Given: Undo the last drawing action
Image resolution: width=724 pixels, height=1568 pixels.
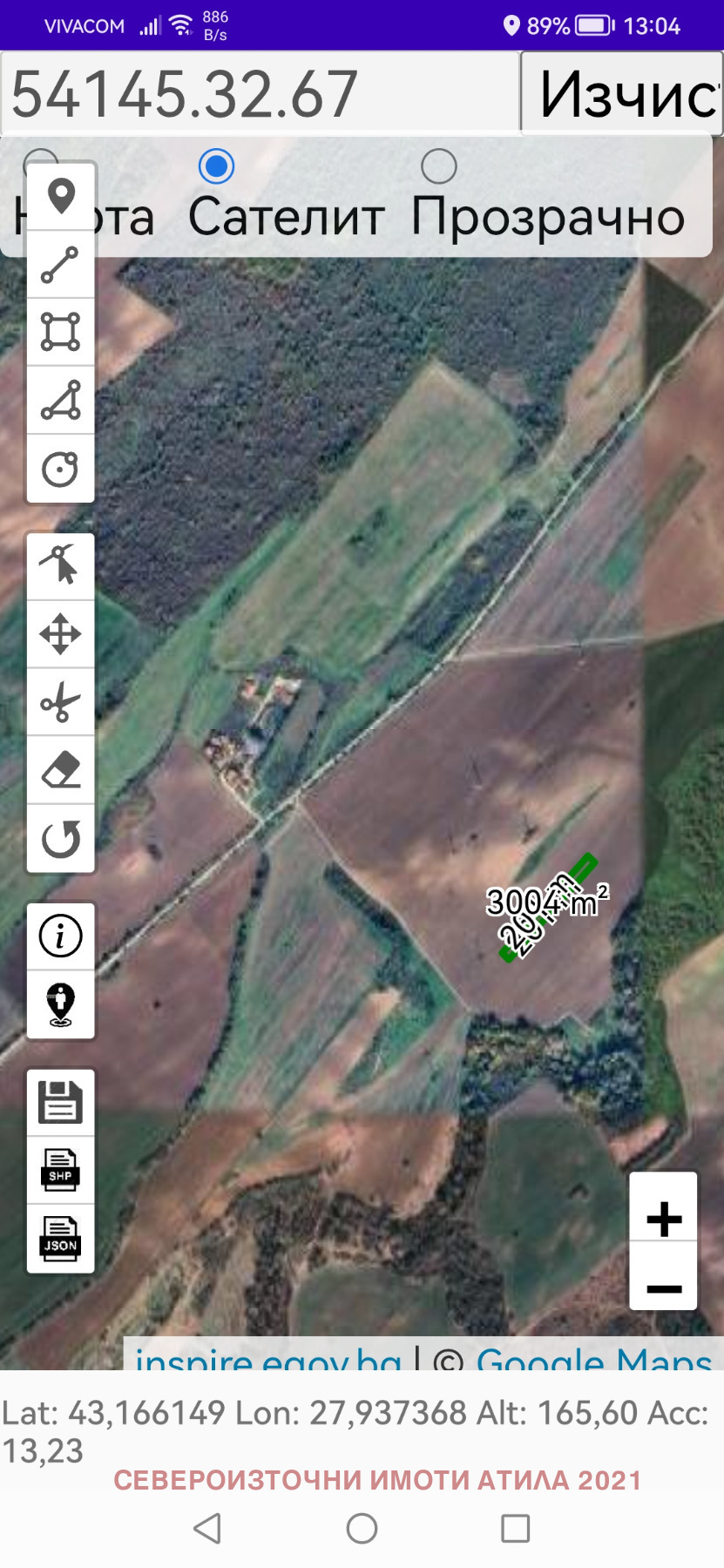Looking at the screenshot, I should point(61,839).
